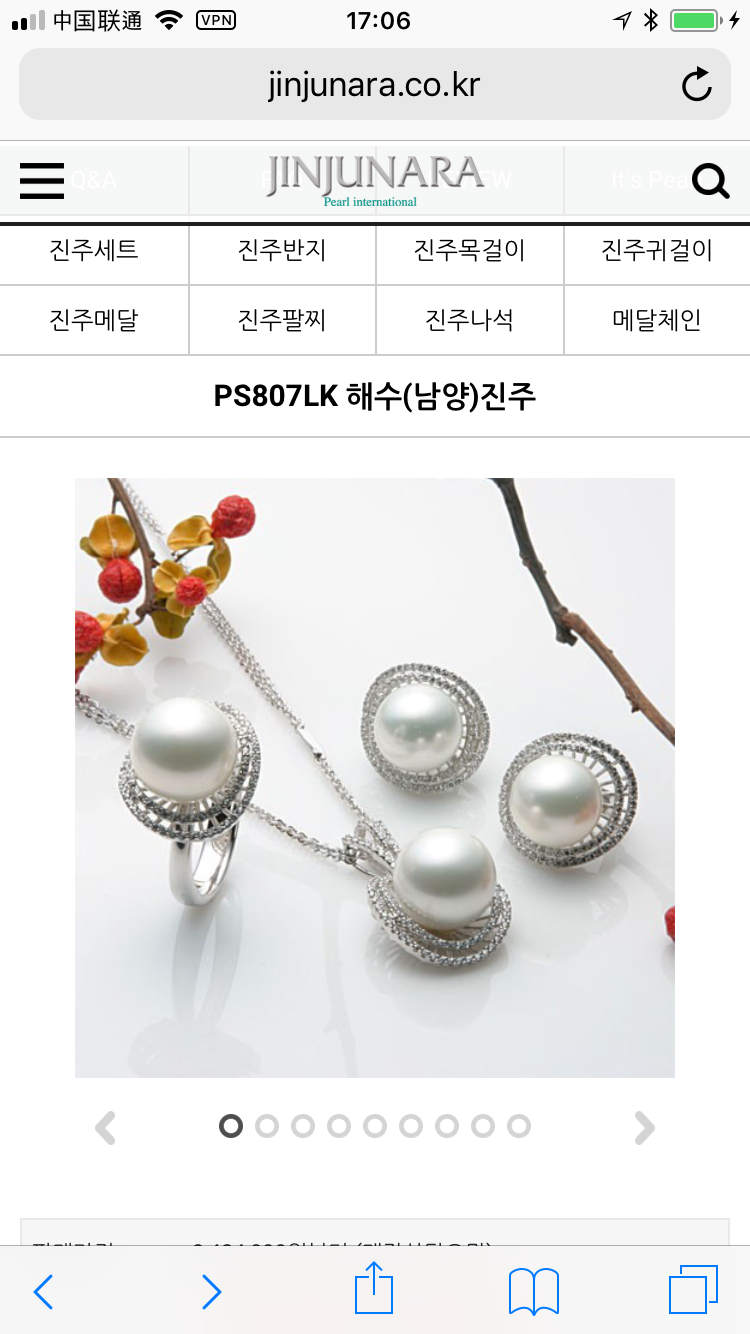Browse the 진주팔찌 category

pos(282,320)
